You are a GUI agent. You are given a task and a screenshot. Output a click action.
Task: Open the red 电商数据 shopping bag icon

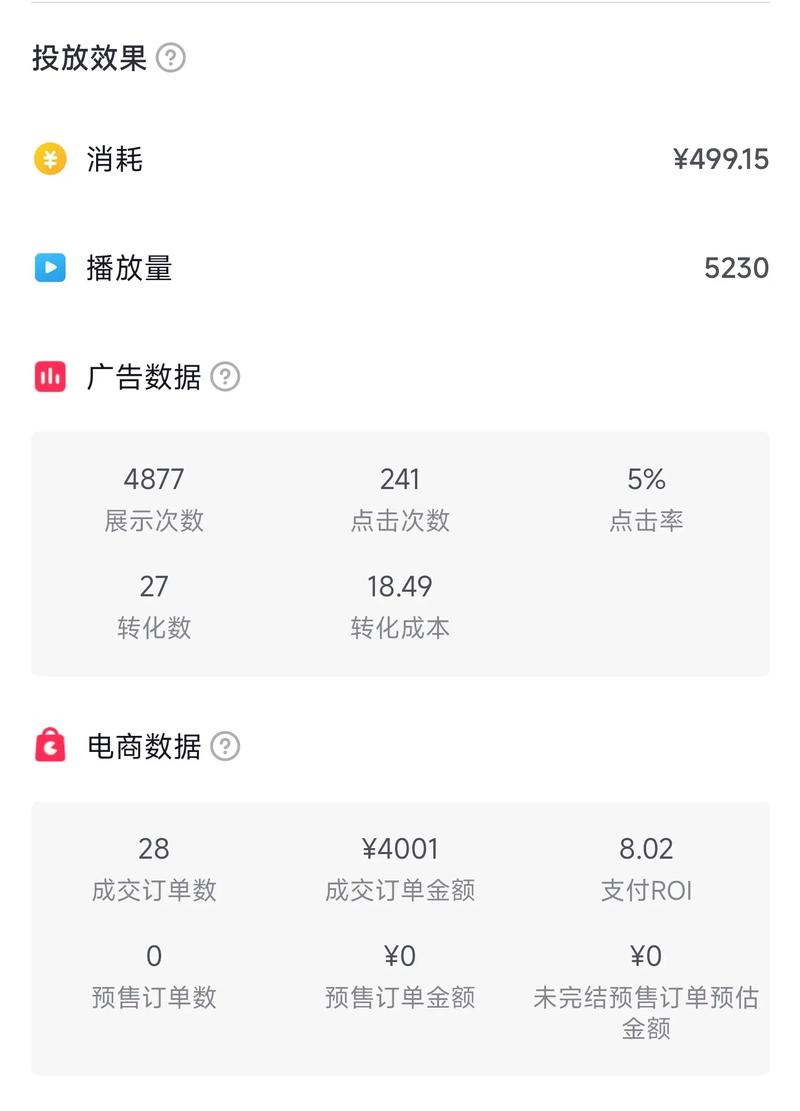click(x=49, y=745)
